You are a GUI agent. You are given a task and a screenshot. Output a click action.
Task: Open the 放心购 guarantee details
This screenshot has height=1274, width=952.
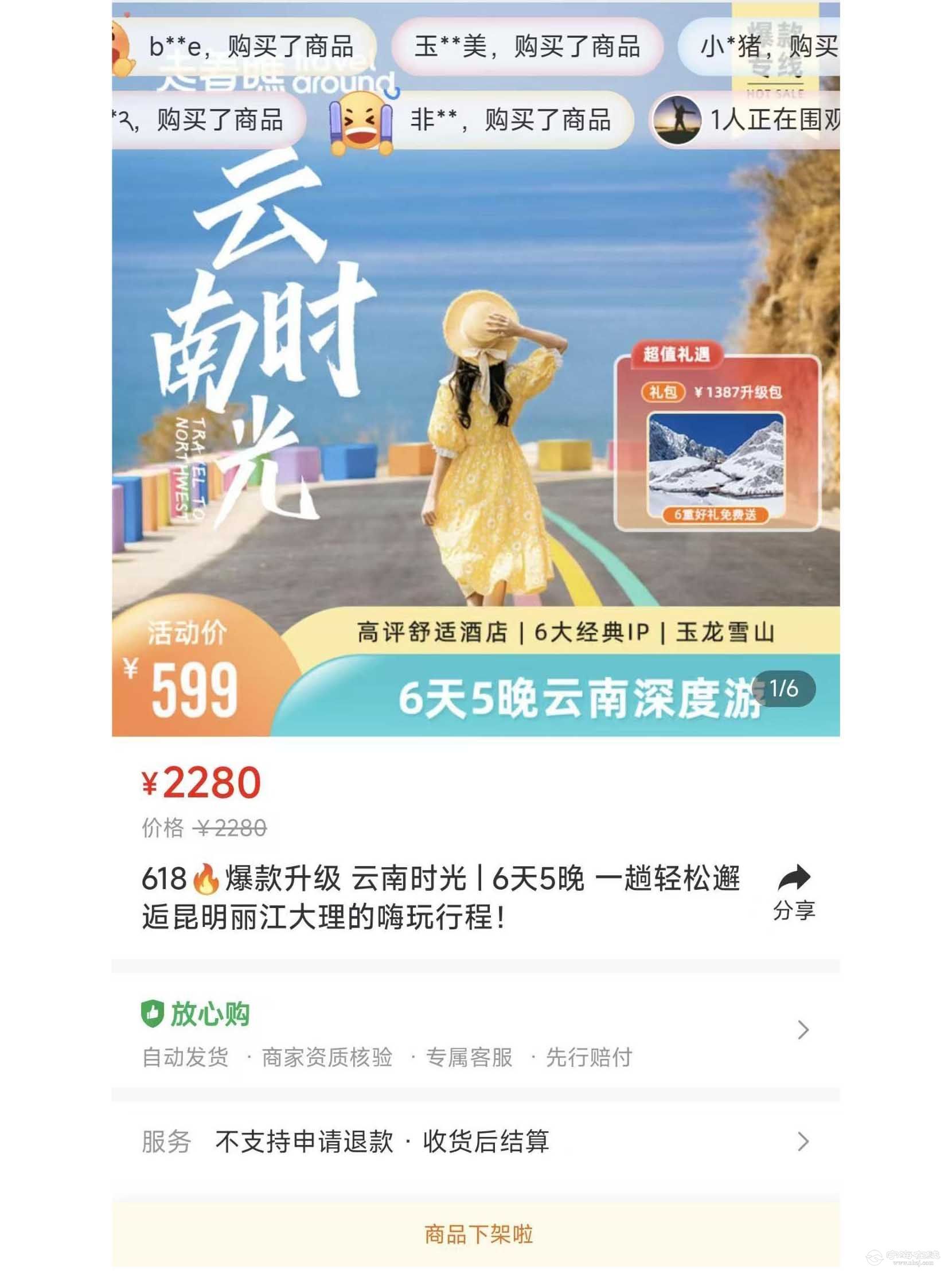(x=802, y=1030)
